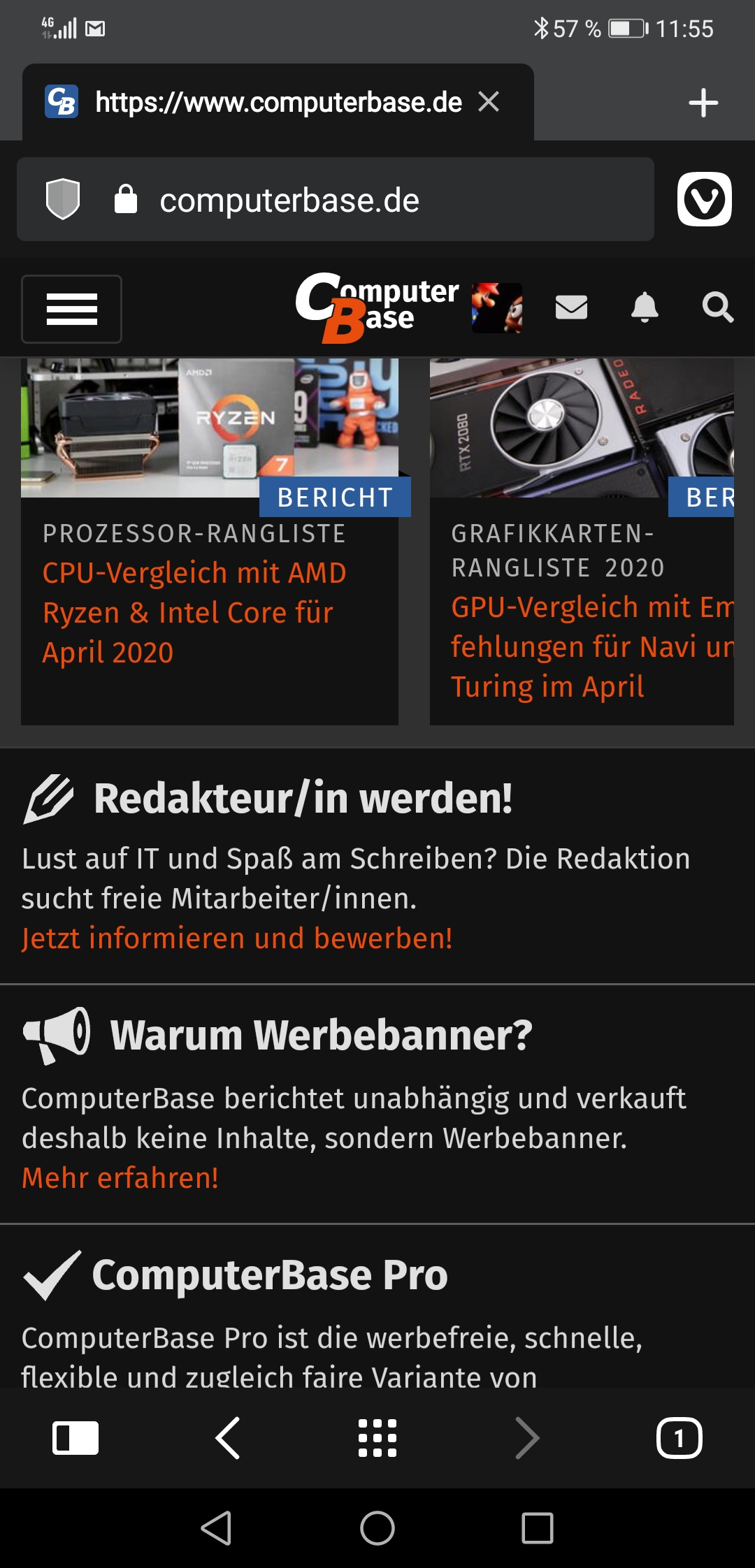Follow the Jetzt informieren und bewerben link

pos(237,938)
